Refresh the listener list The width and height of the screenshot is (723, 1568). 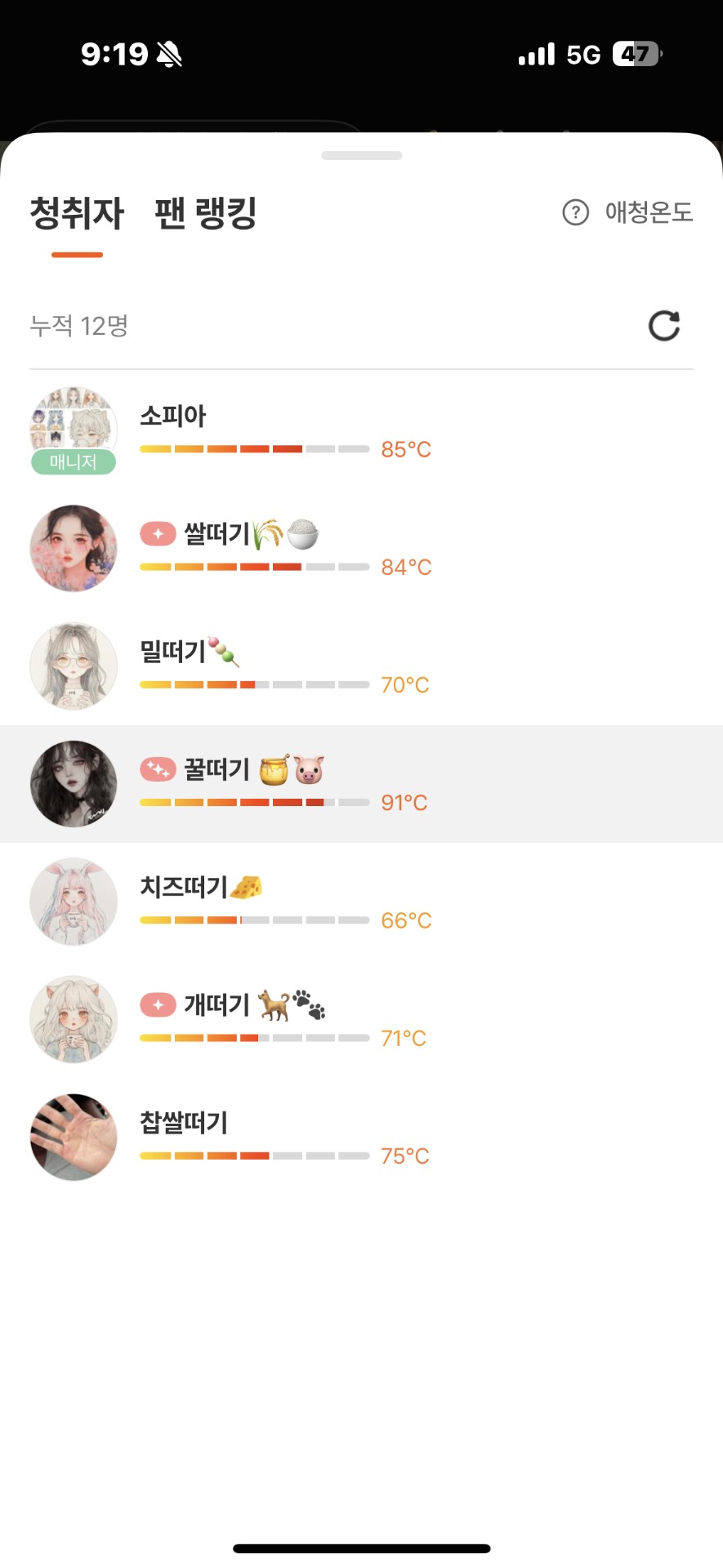click(663, 326)
